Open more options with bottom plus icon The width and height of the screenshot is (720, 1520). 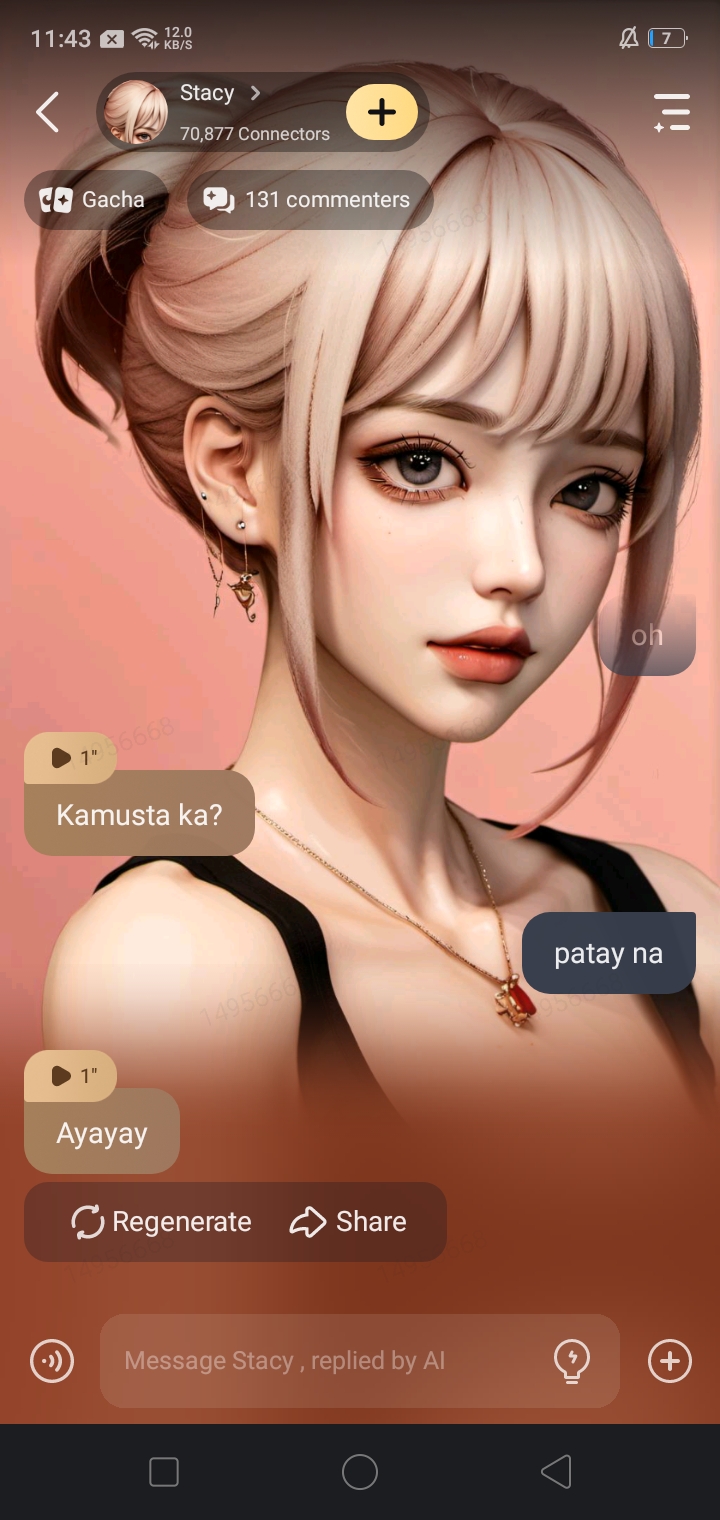(x=669, y=1361)
